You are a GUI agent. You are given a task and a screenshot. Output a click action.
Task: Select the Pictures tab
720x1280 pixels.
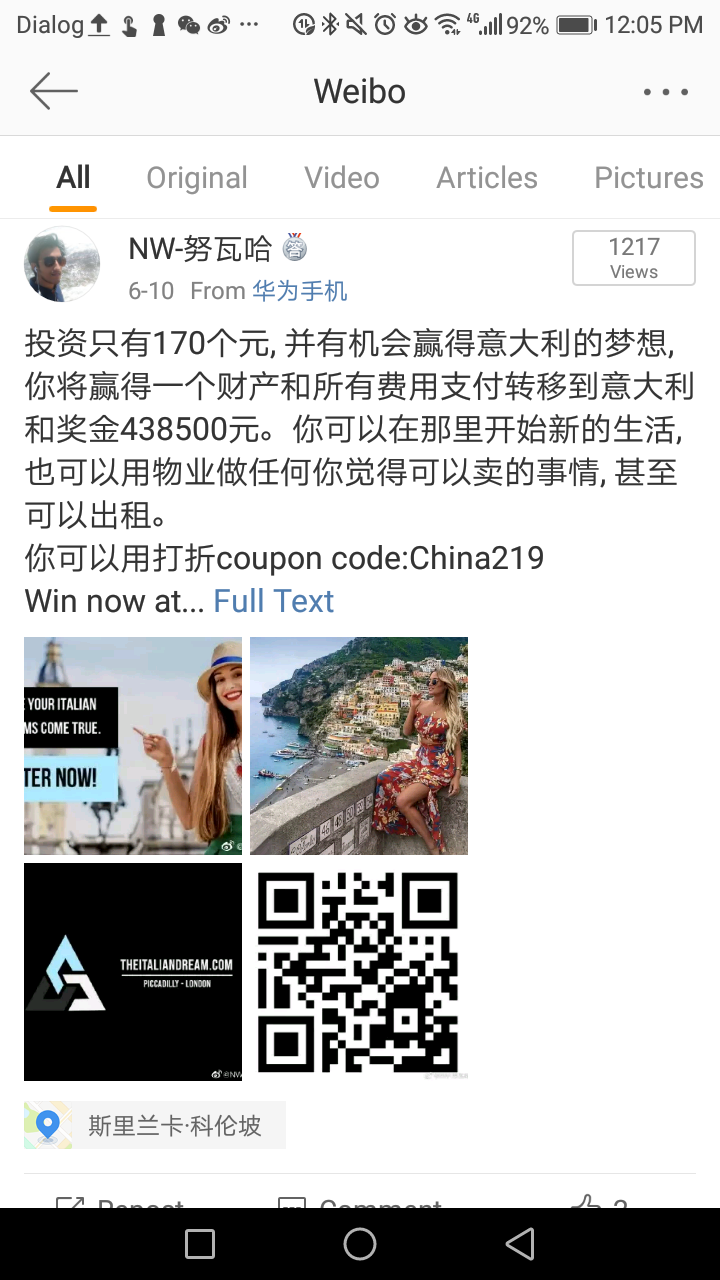pyautogui.click(x=648, y=177)
